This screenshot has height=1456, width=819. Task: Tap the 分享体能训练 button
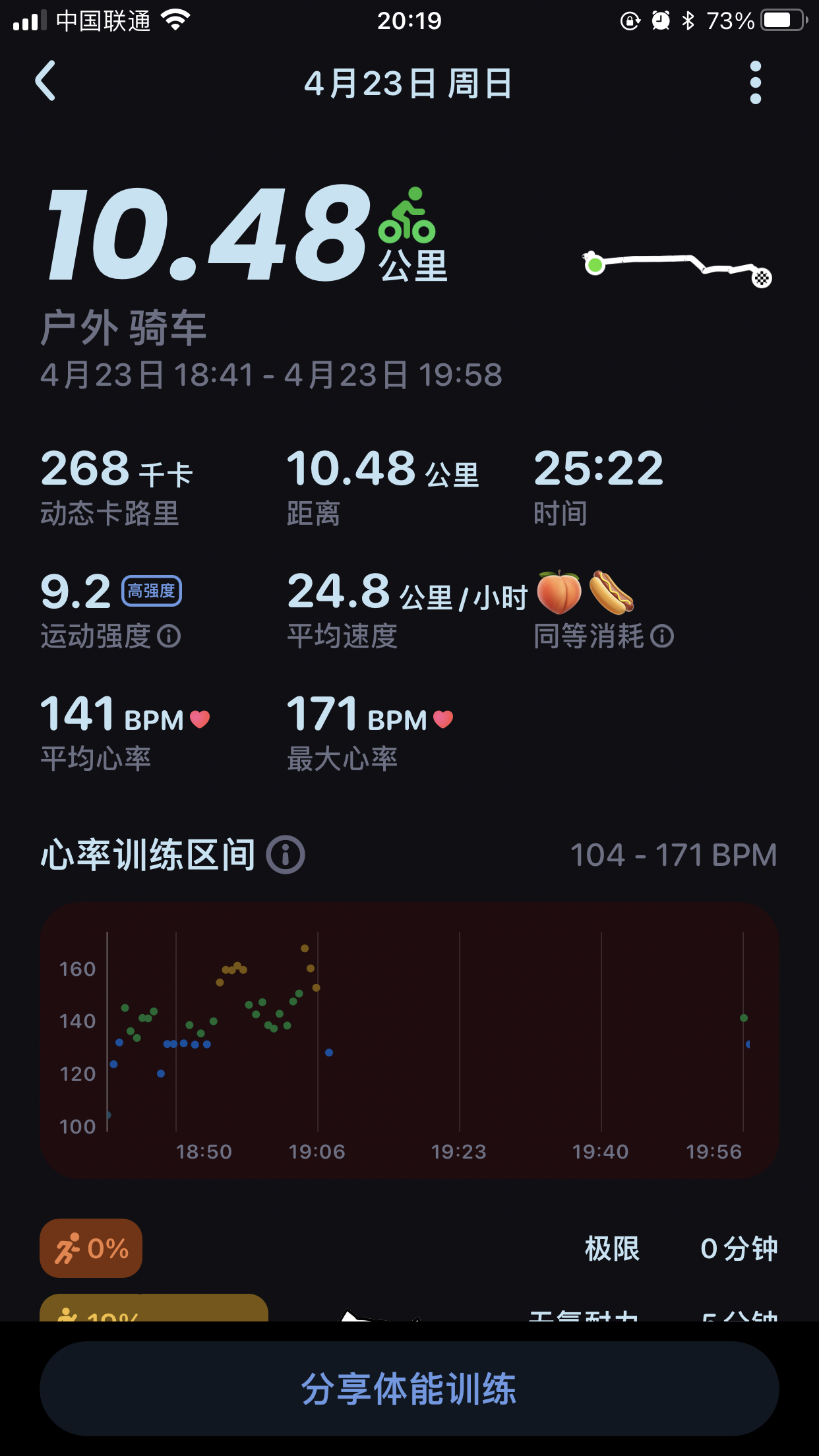pyautogui.click(x=409, y=1388)
